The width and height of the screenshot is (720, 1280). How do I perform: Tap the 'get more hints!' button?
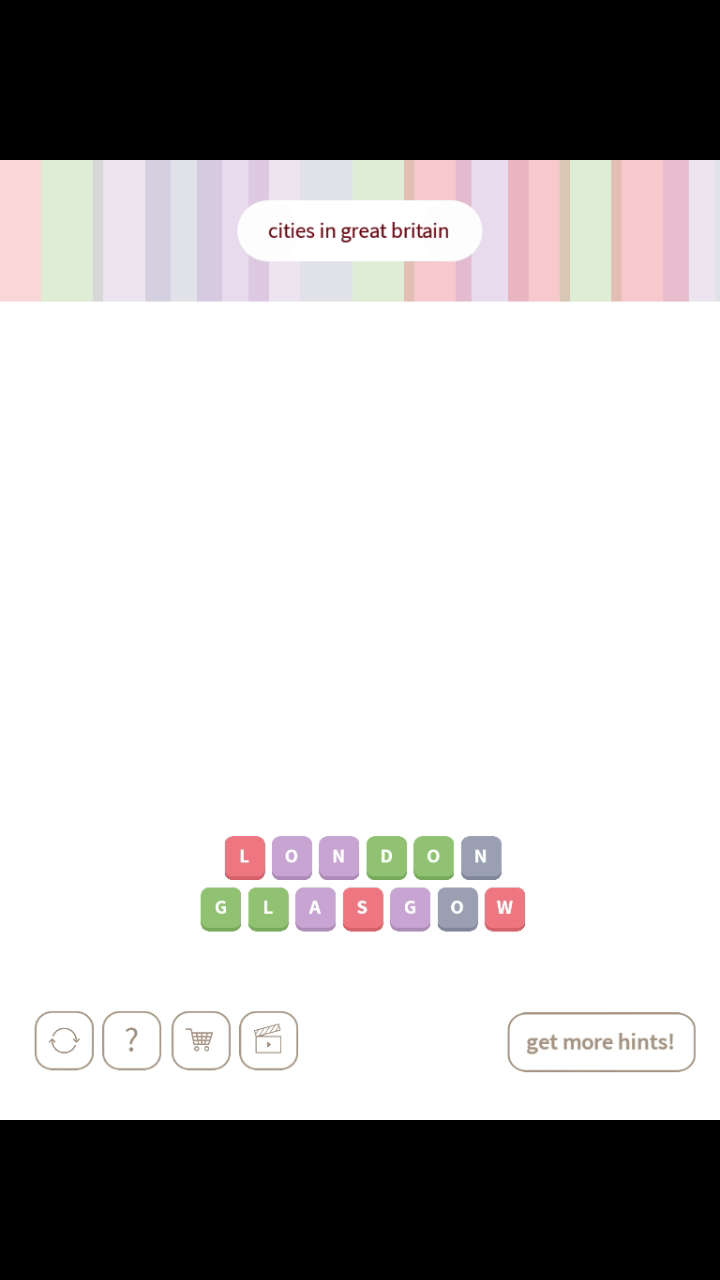click(601, 1042)
